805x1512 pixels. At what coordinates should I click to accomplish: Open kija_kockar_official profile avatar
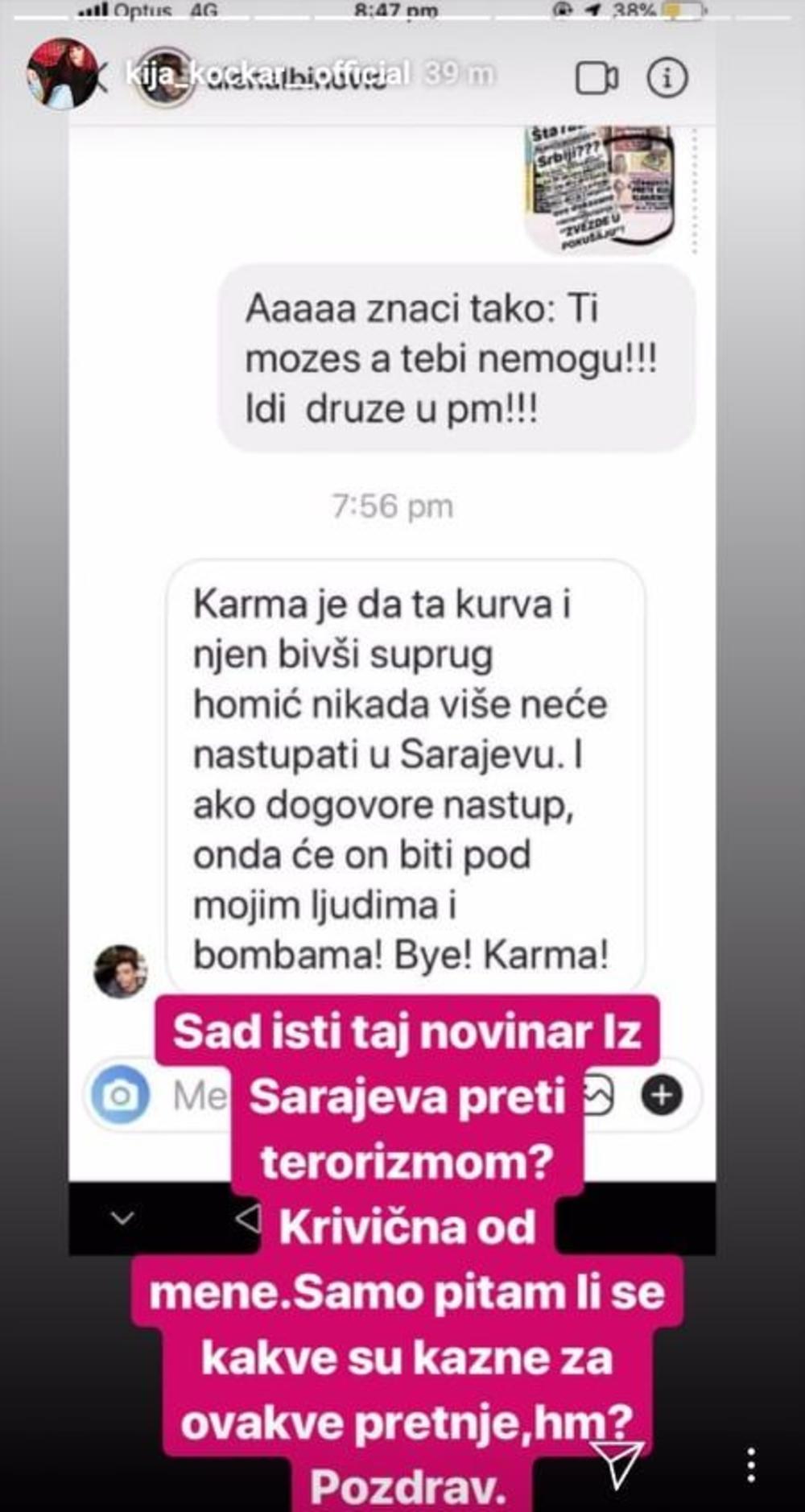coord(62,73)
